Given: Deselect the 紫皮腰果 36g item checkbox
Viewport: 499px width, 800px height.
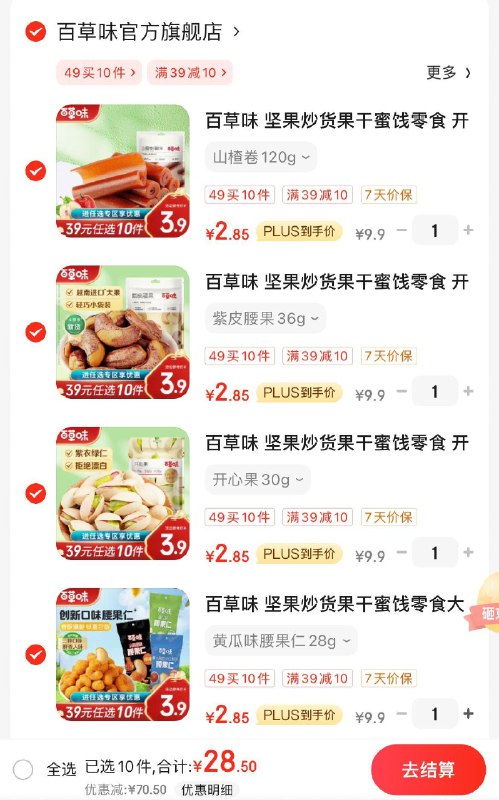Looking at the screenshot, I should 36,332.
